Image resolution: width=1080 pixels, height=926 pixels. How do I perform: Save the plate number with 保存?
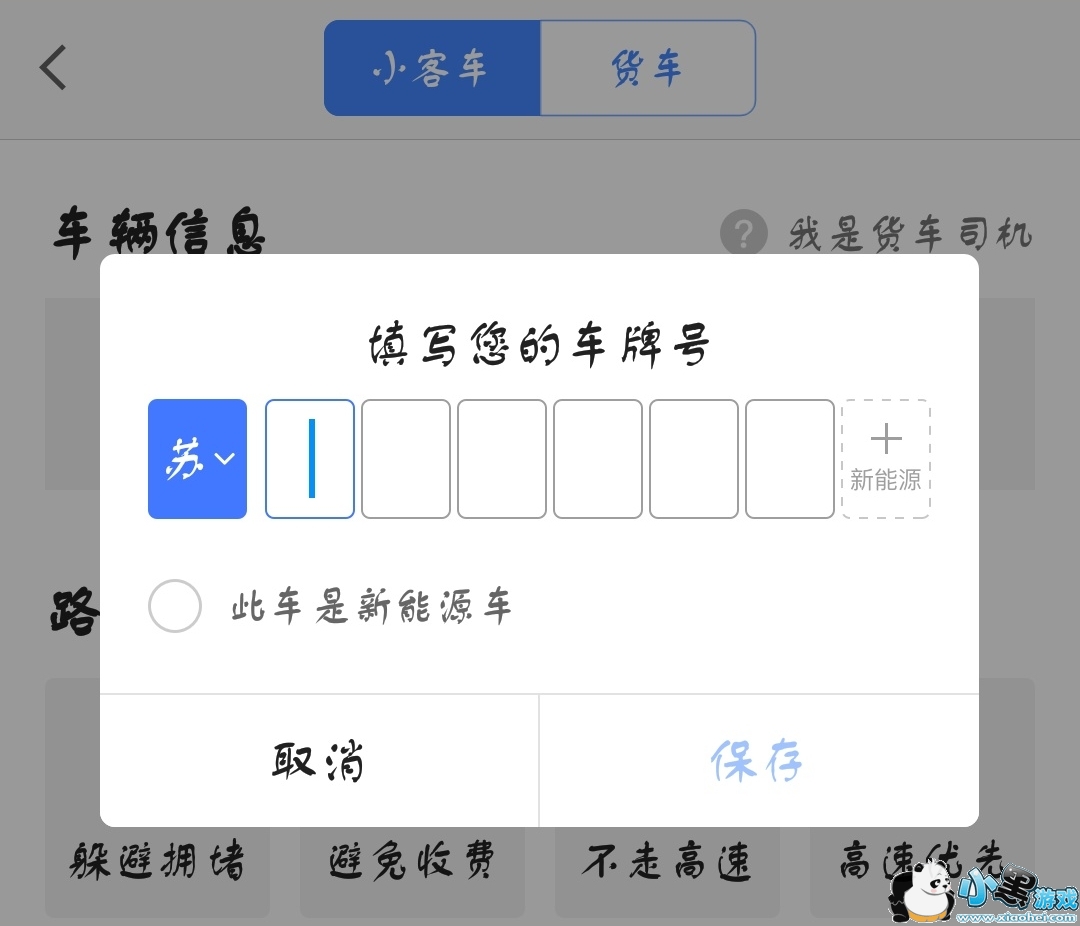click(x=758, y=761)
